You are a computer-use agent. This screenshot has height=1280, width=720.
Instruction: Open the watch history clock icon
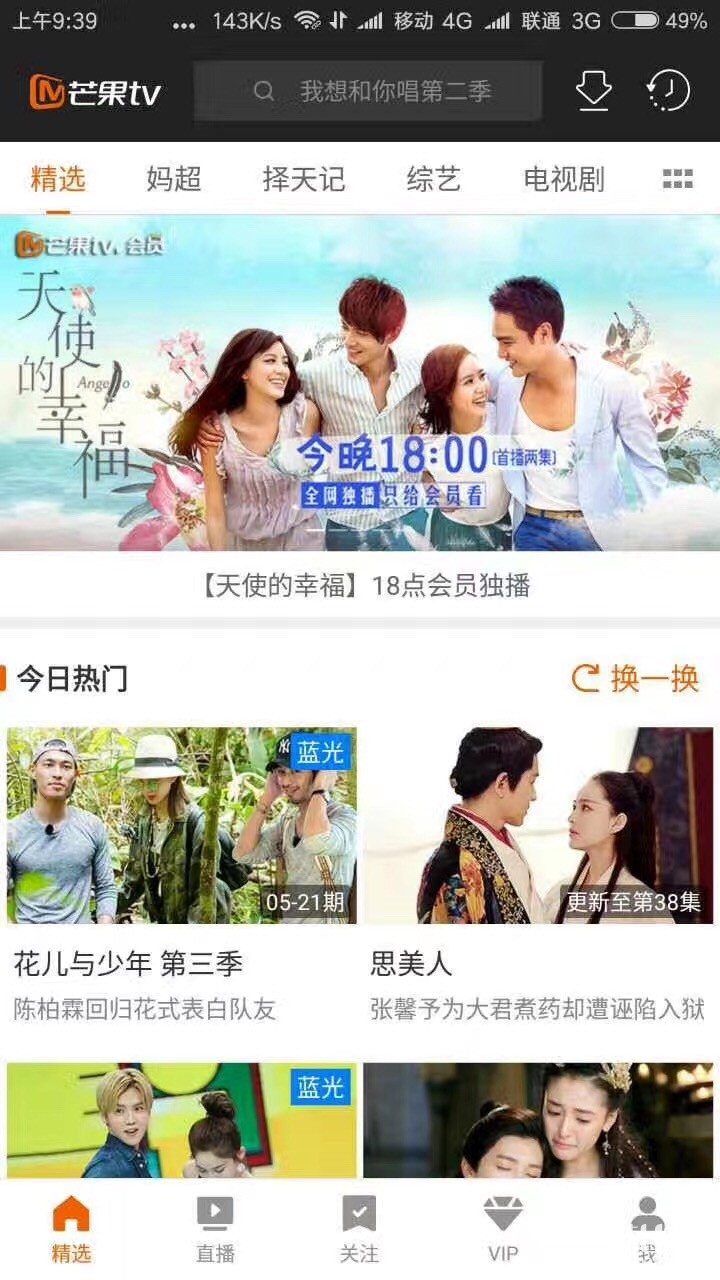click(668, 92)
